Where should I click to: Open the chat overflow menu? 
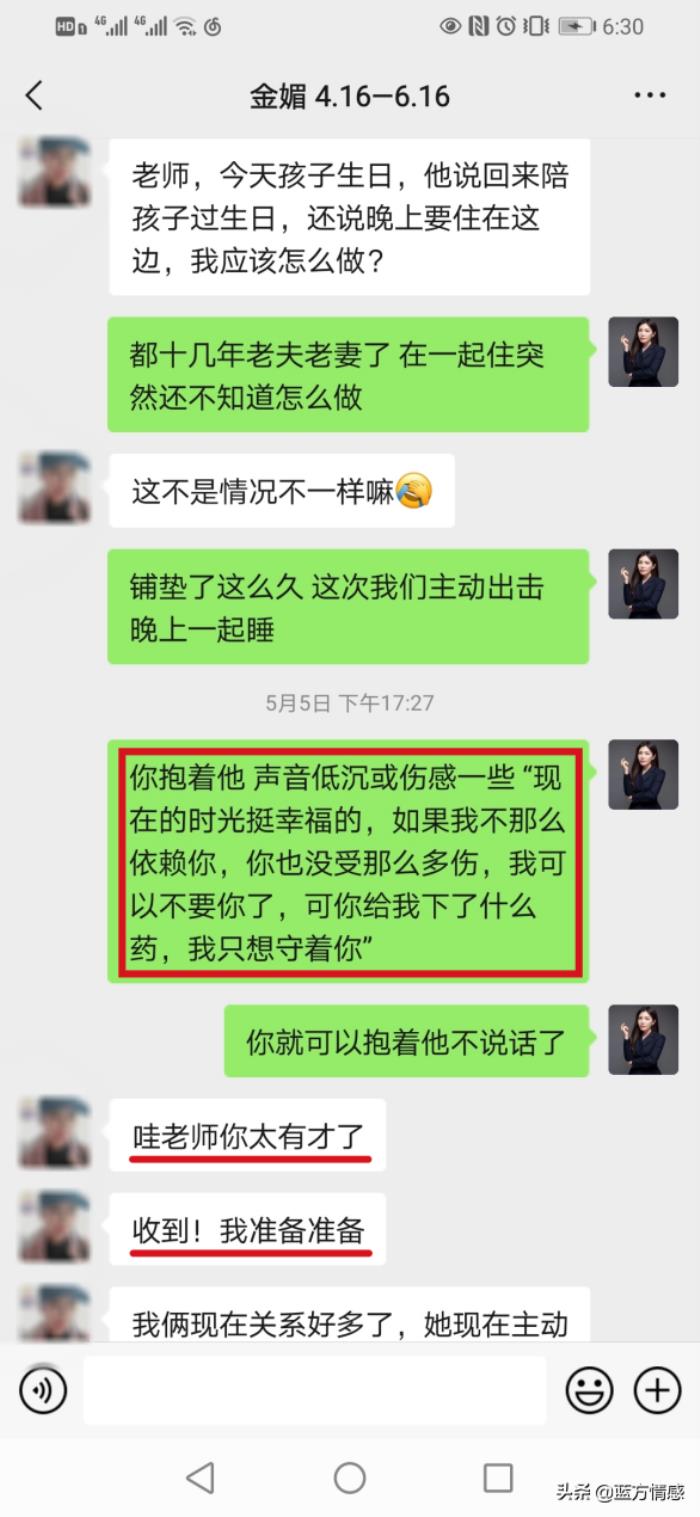tap(650, 96)
